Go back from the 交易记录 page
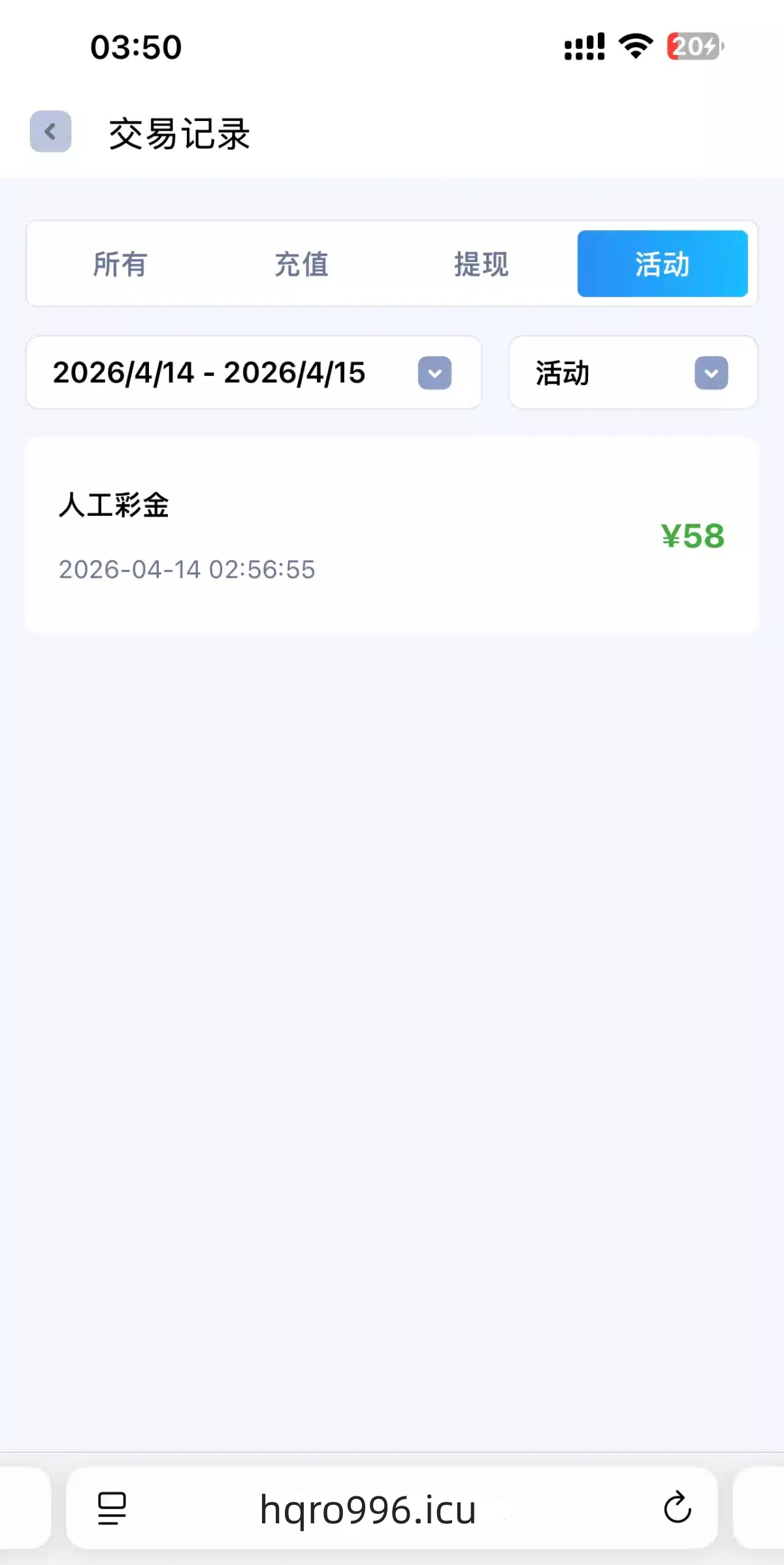 [50, 132]
